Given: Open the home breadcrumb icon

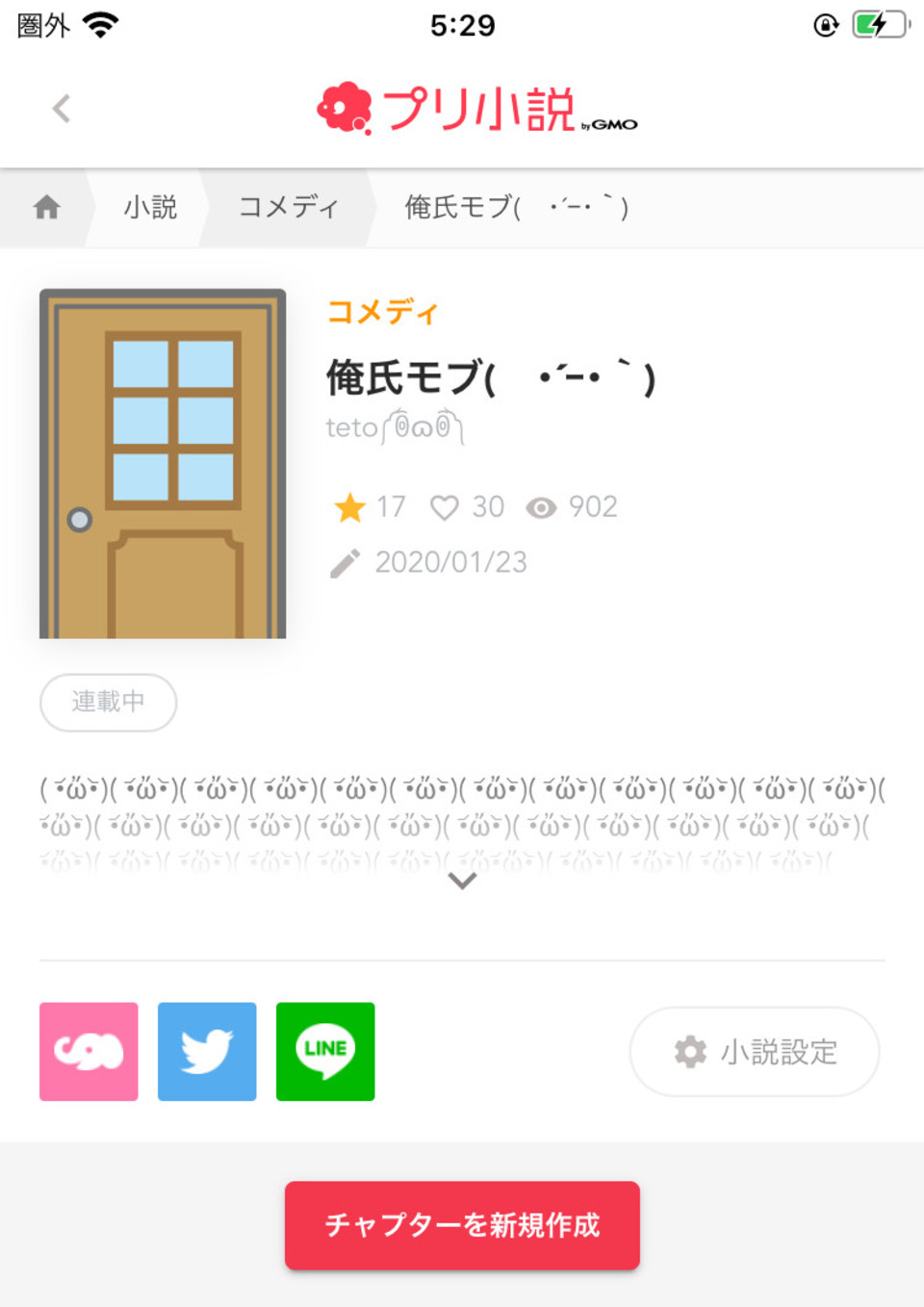Looking at the screenshot, I should tap(47, 207).
